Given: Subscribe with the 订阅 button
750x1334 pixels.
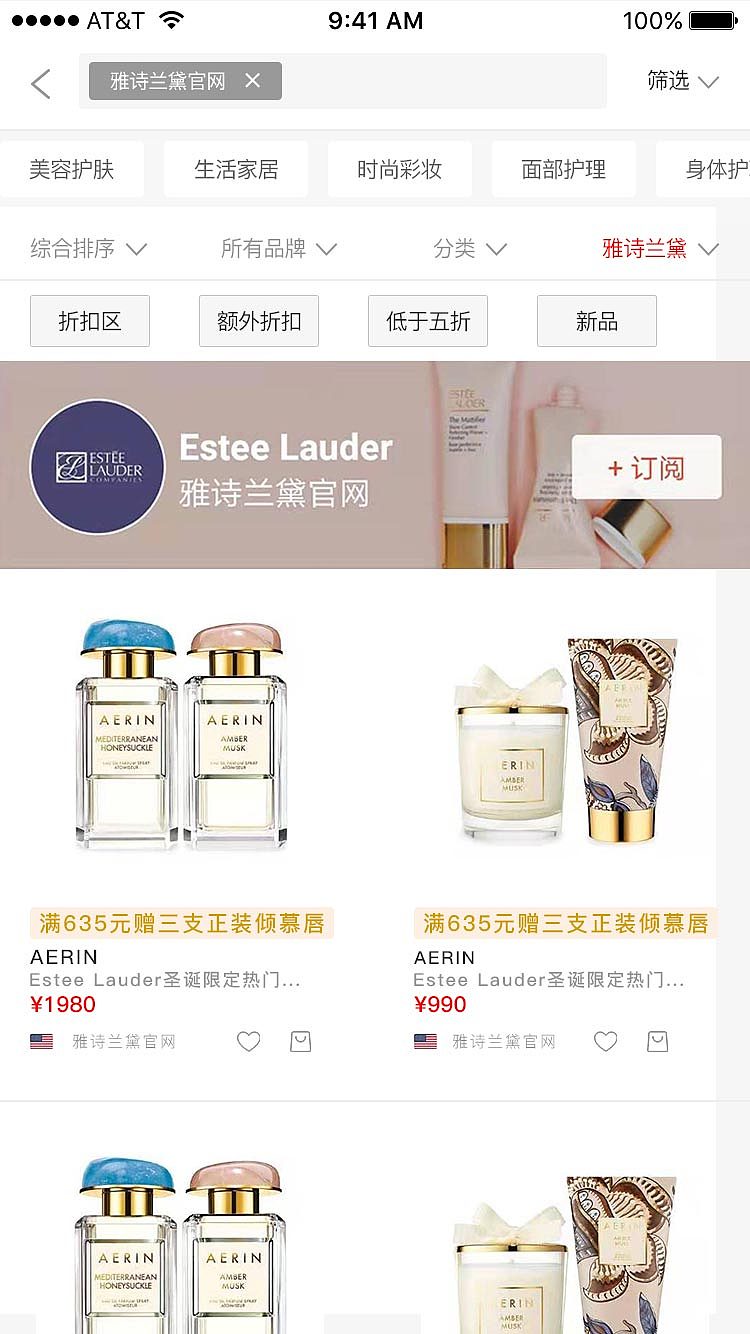Looking at the screenshot, I should pyautogui.click(x=647, y=468).
